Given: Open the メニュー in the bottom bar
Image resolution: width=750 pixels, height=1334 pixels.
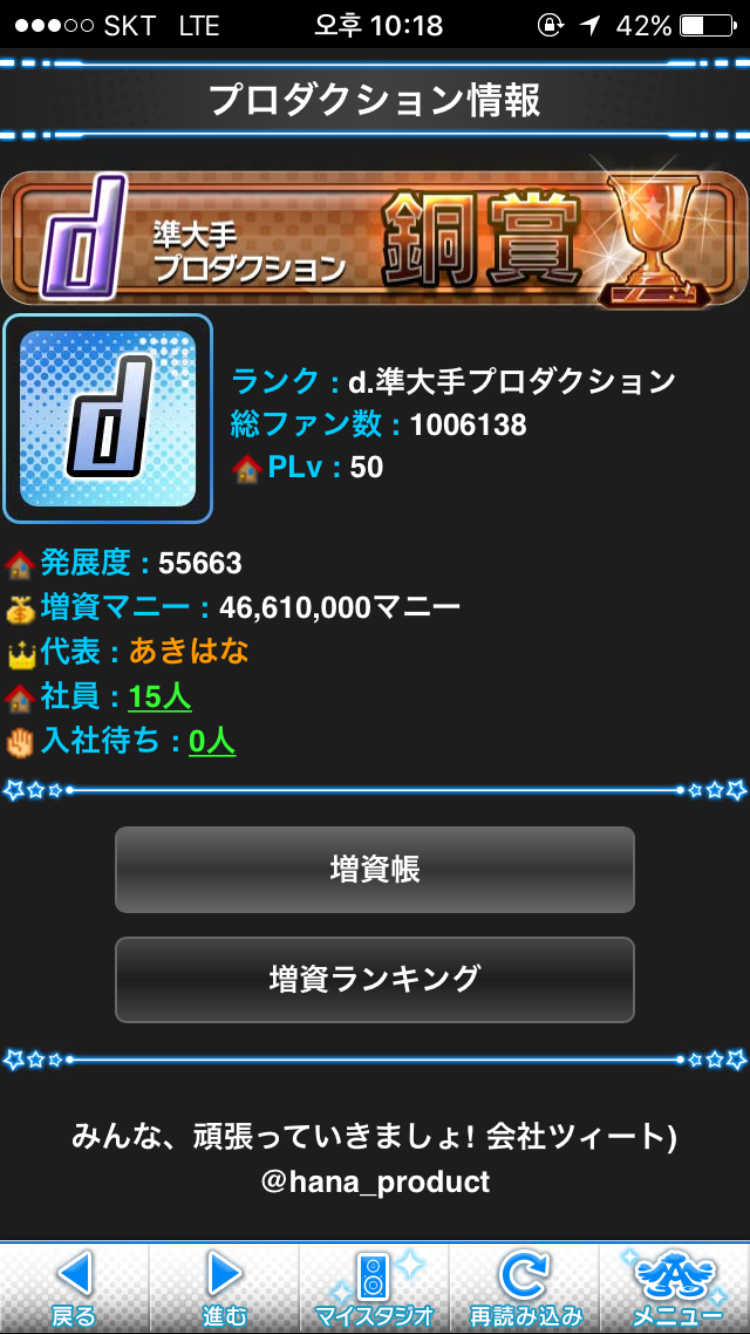Looking at the screenshot, I should 675,1288.
